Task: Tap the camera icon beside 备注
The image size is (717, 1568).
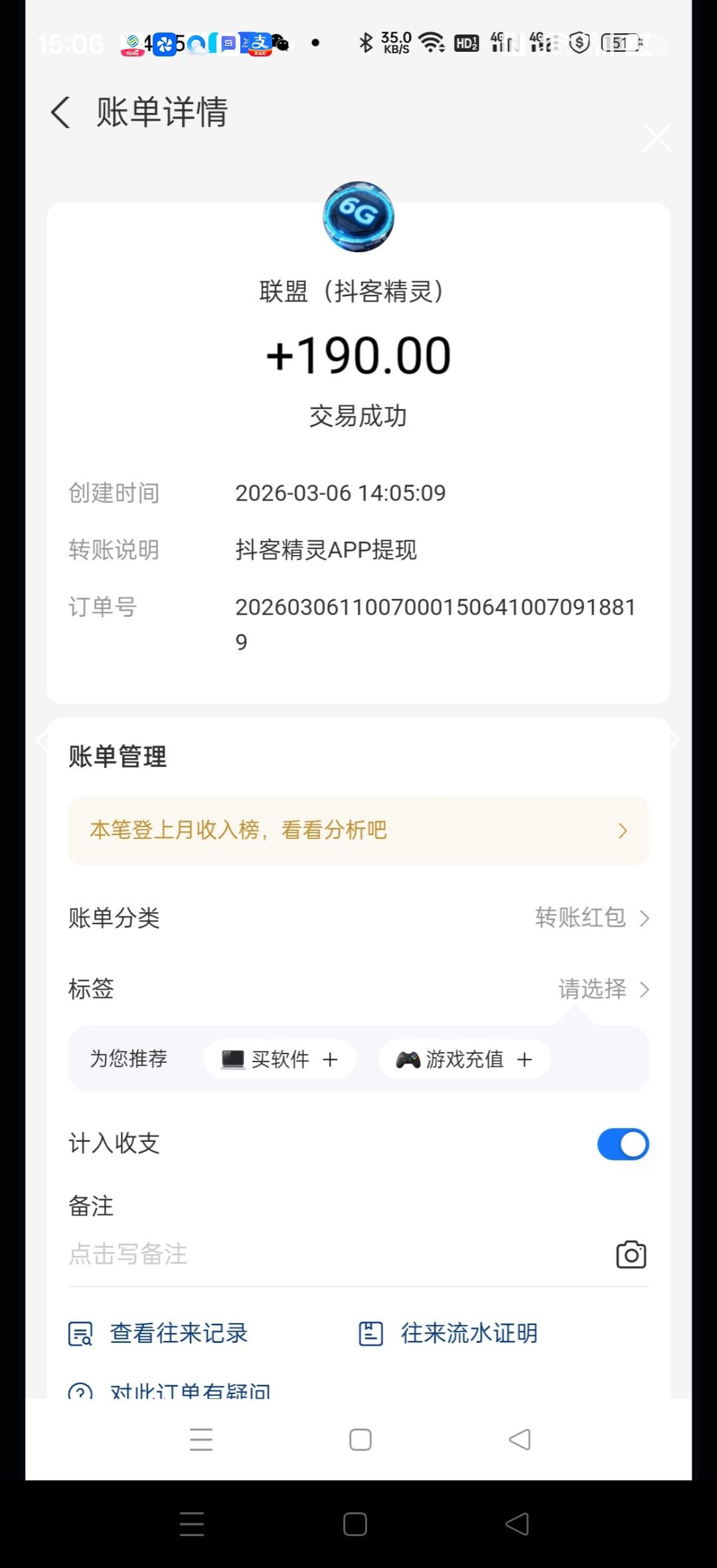Action: click(x=630, y=1253)
